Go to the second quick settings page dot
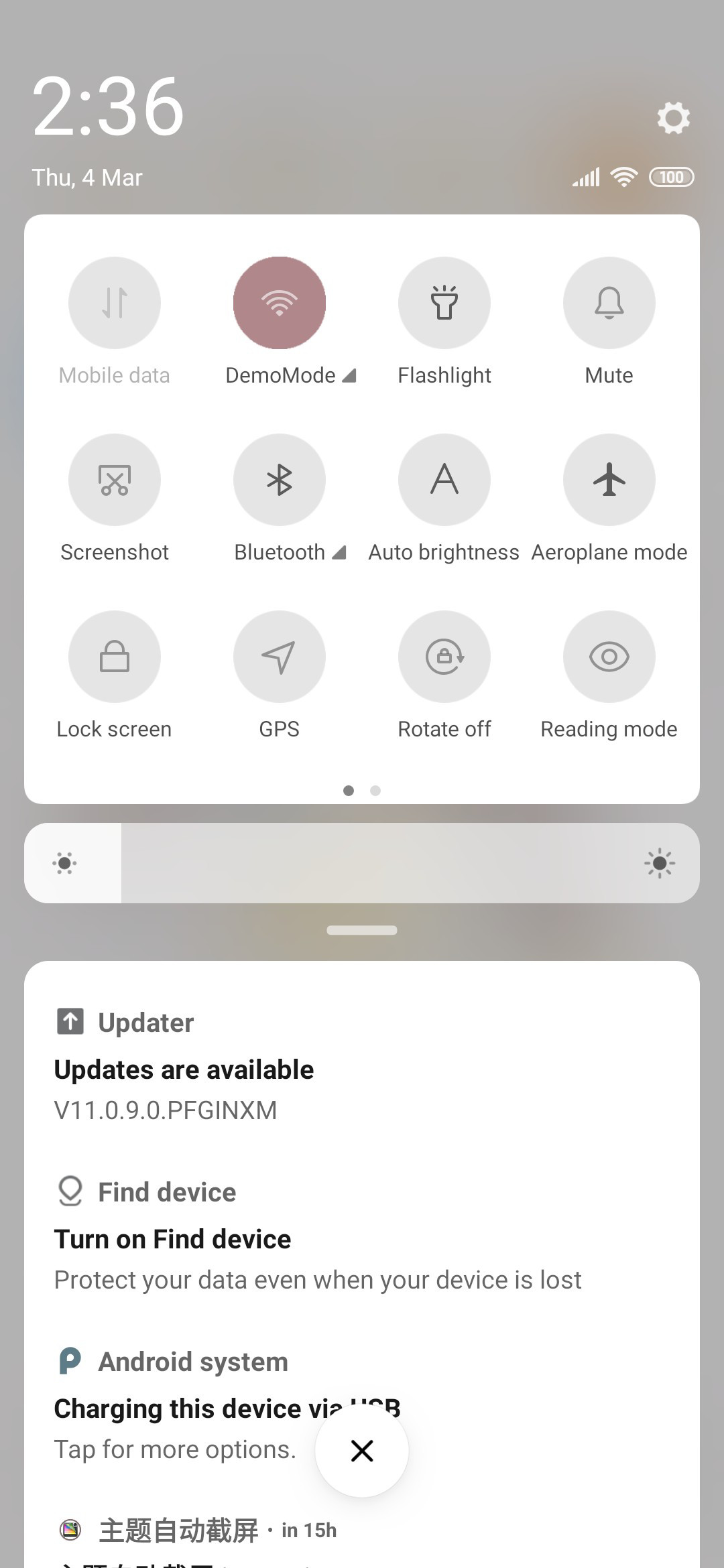Viewport: 724px width, 1568px height. tap(375, 791)
